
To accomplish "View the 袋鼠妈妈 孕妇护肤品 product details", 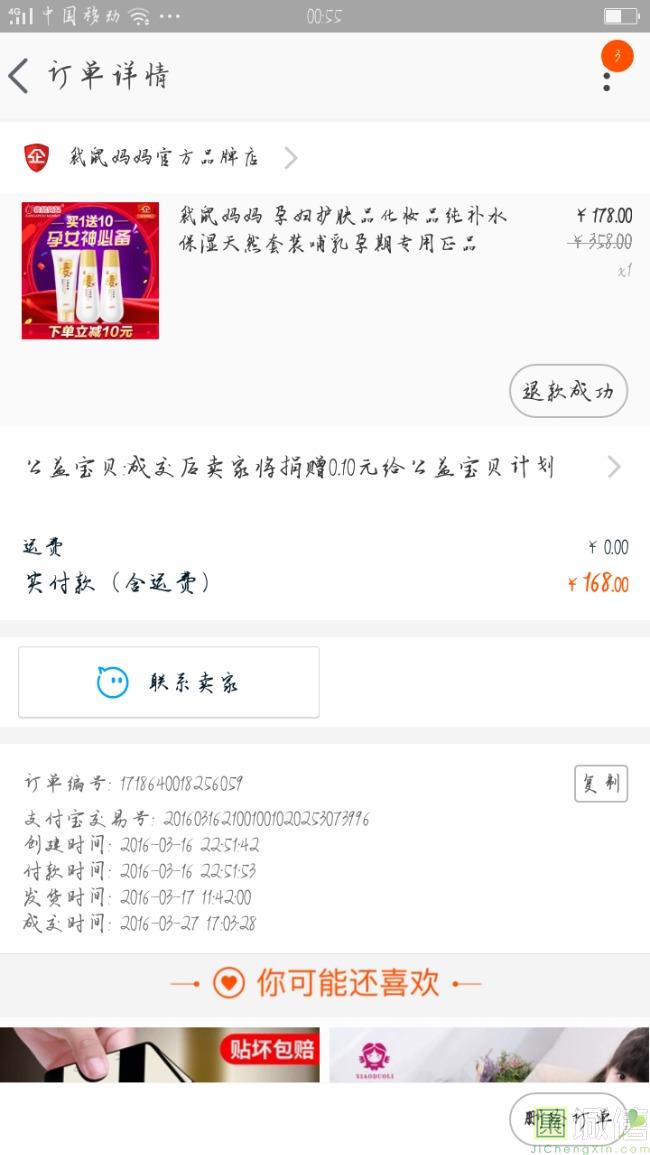I will coord(342,230).
